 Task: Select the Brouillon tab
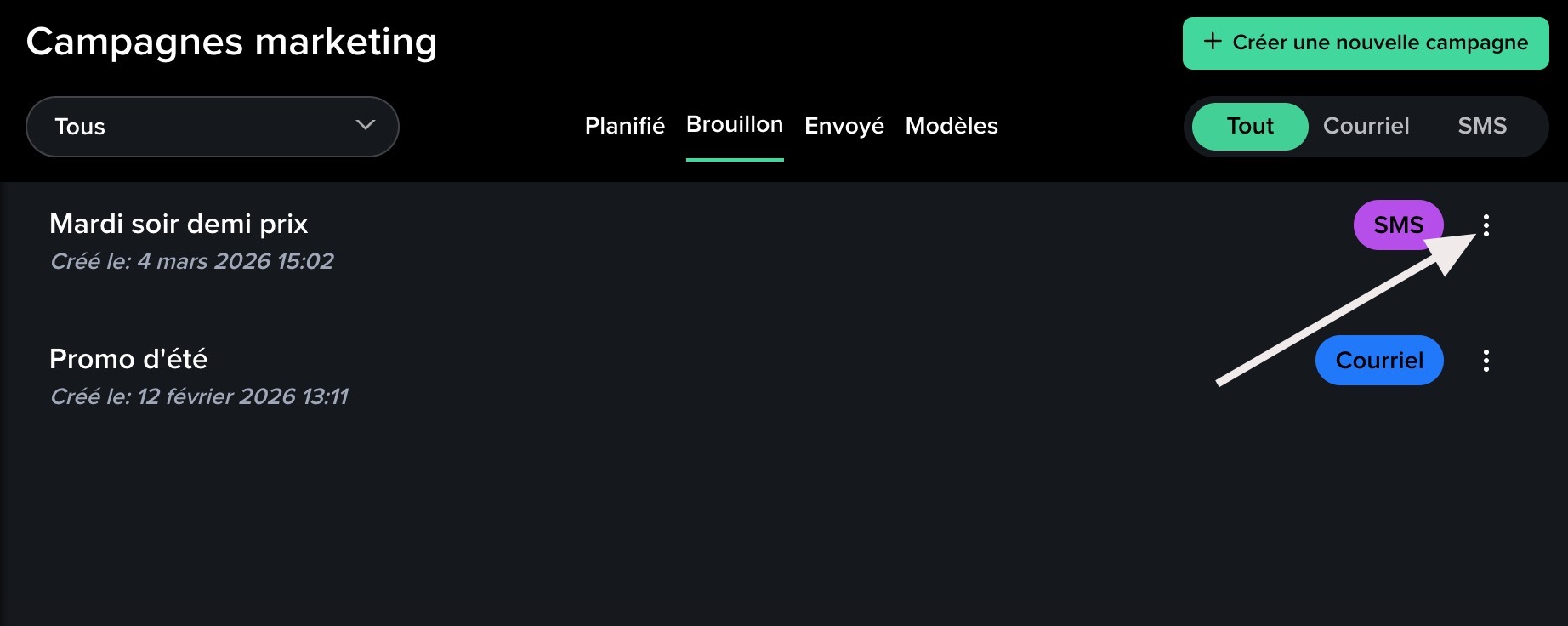click(x=734, y=125)
